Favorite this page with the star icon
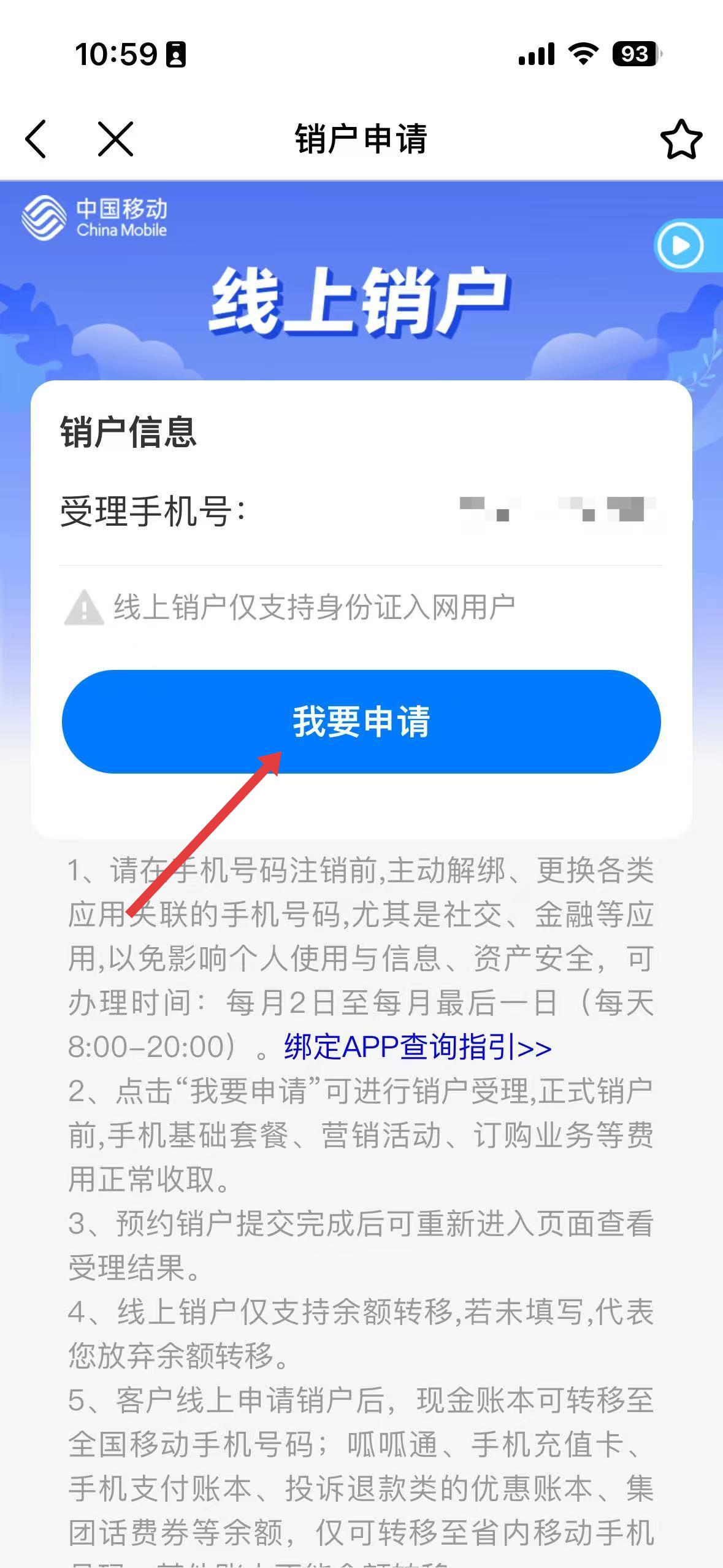The height and width of the screenshot is (1568, 723). (681, 139)
